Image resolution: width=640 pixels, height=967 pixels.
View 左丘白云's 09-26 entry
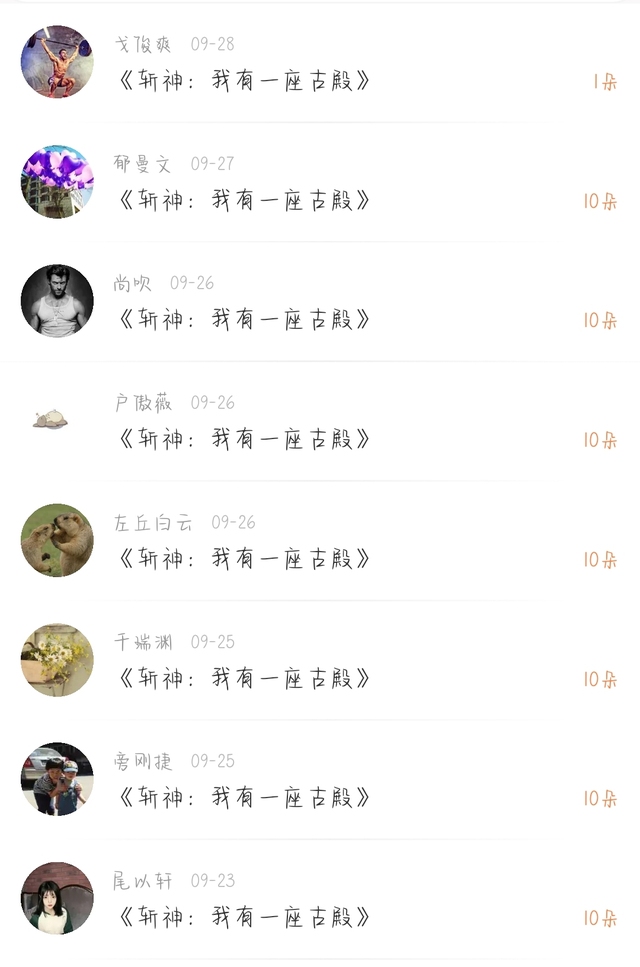click(320, 540)
